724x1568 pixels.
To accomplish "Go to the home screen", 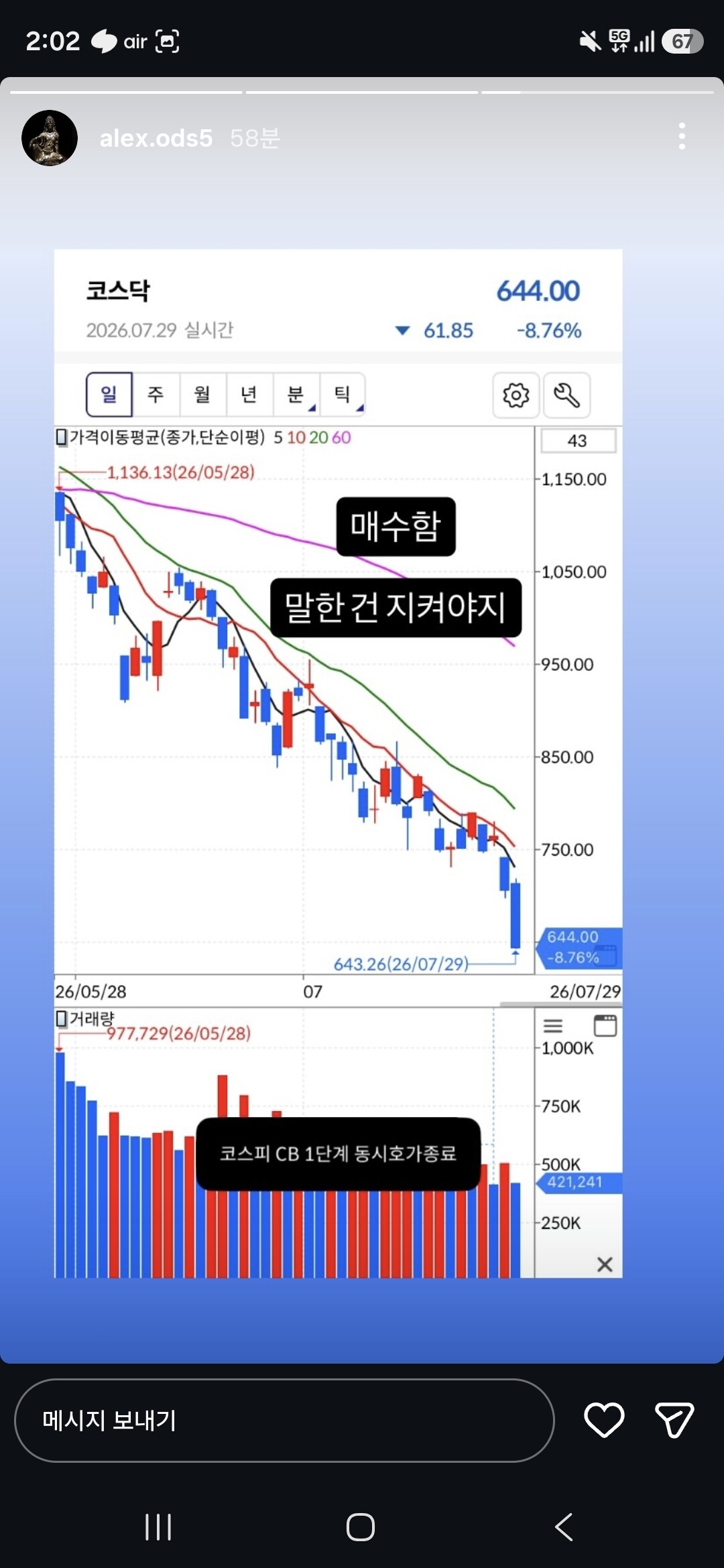I will click(361, 1527).
